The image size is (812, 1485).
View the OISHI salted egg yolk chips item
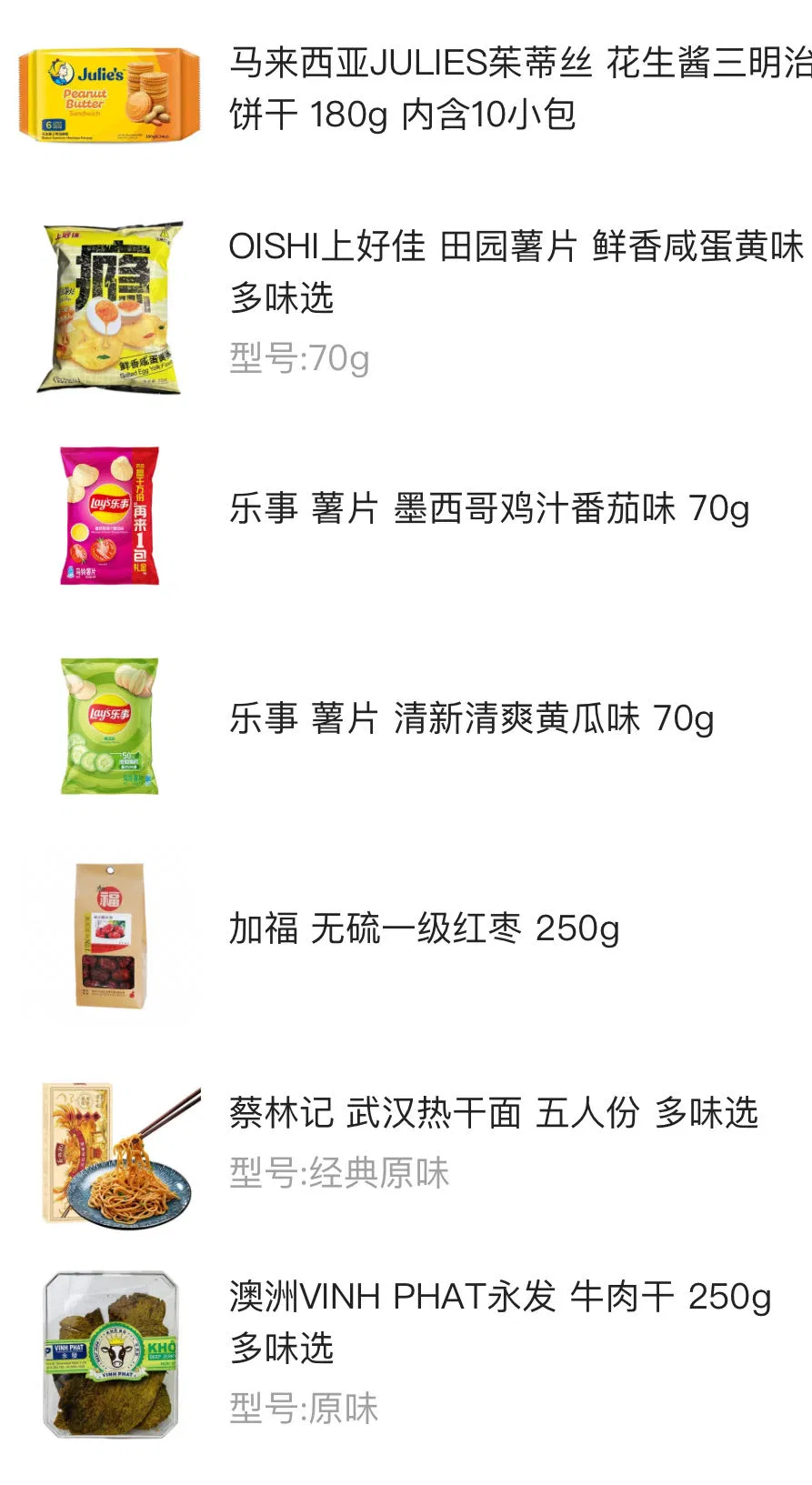tap(515, 271)
